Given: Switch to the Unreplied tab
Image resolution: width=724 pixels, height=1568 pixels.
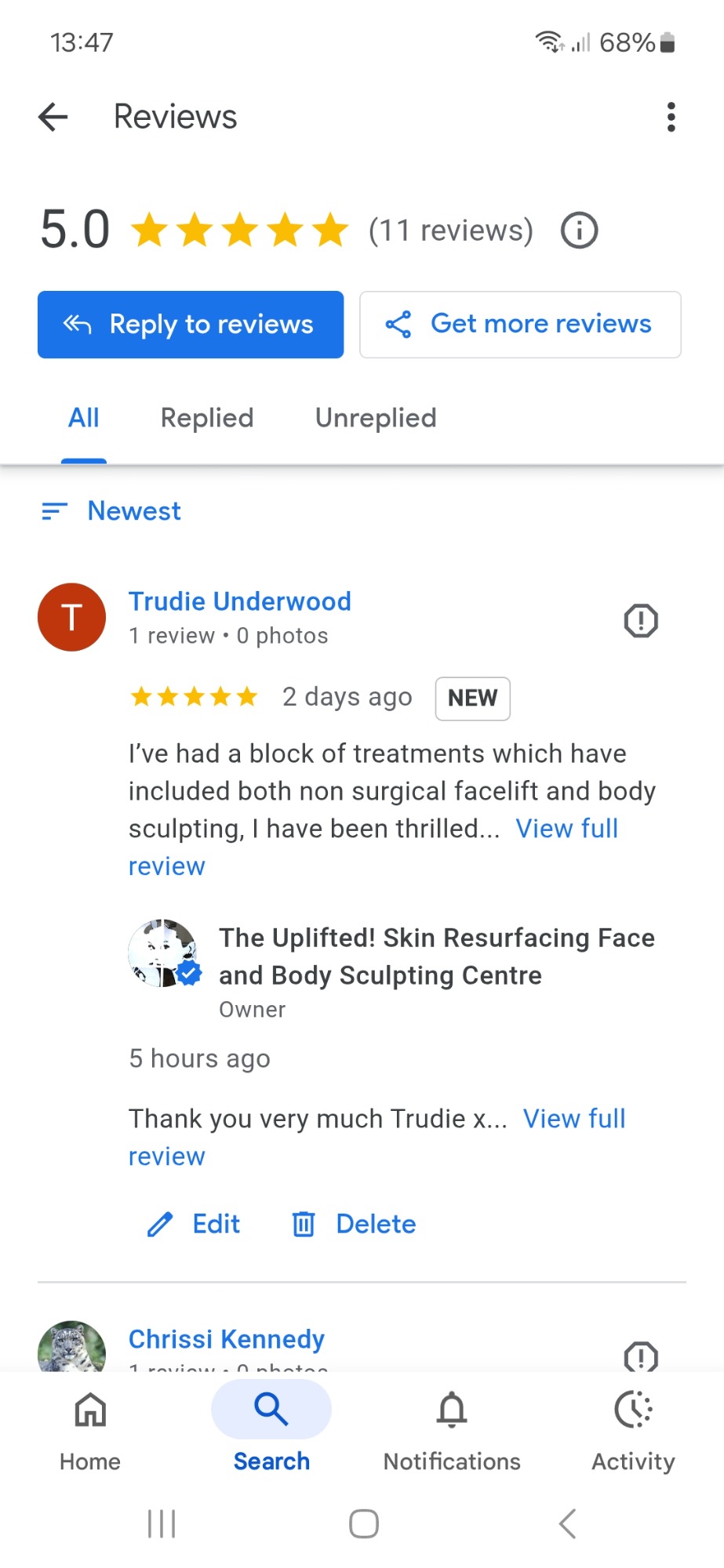Looking at the screenshot, I should [376, 418].
